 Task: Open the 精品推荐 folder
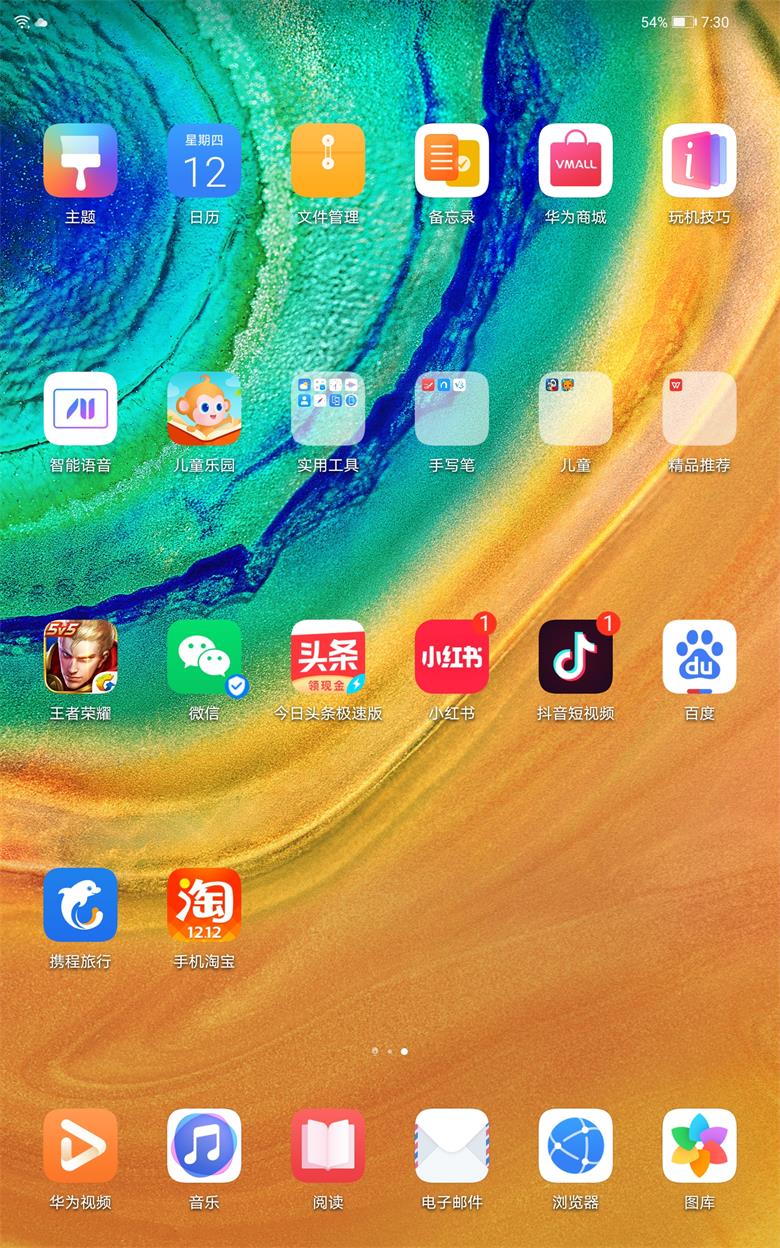coord(700,408)
